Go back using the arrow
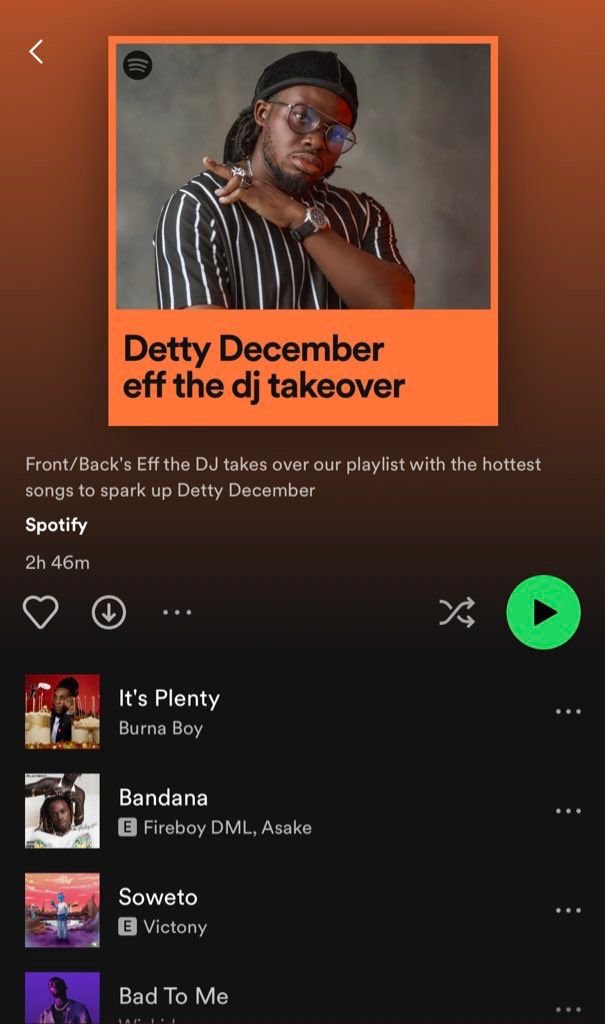 coord(37,51)
